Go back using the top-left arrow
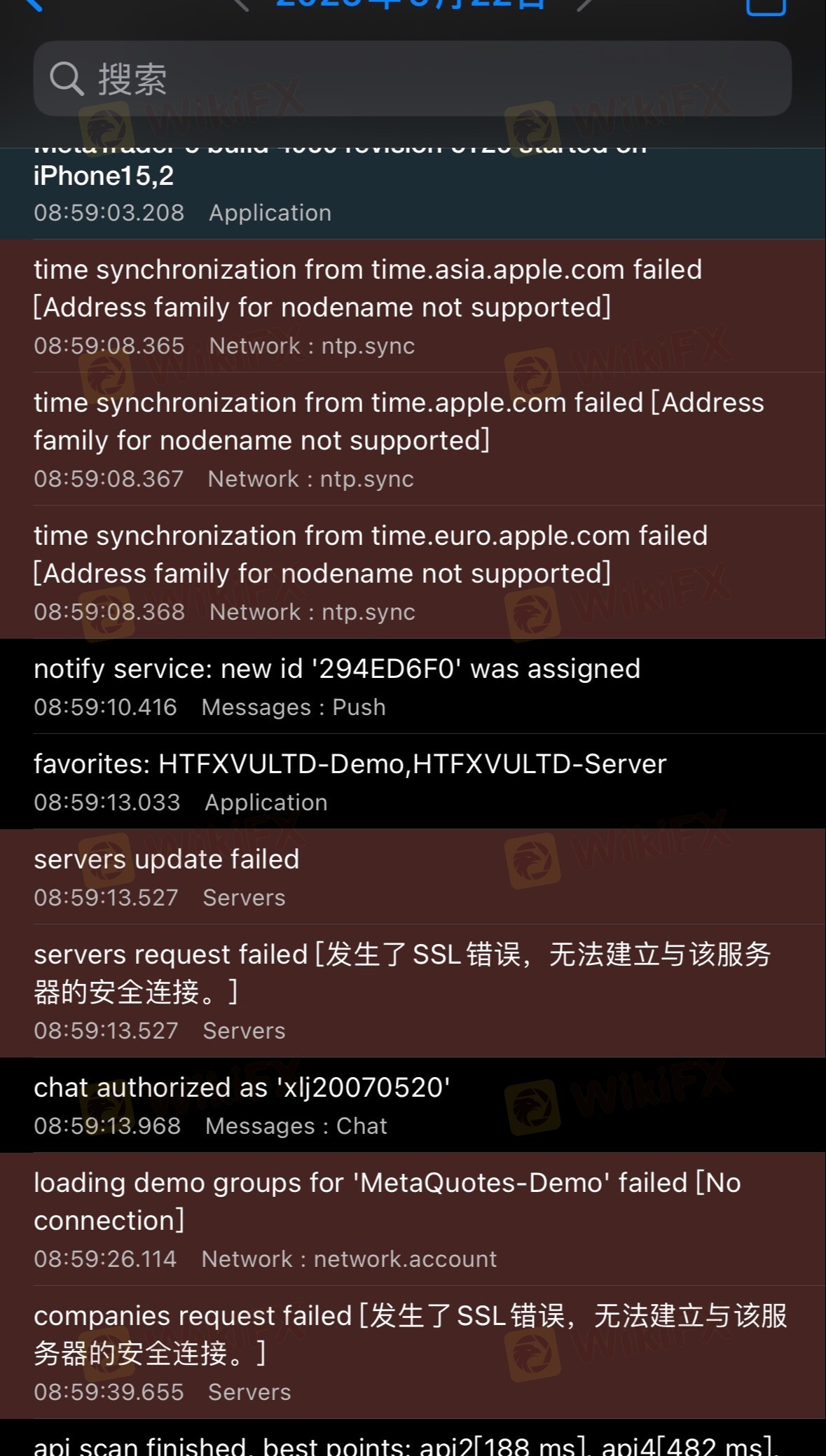 [34, 4]
